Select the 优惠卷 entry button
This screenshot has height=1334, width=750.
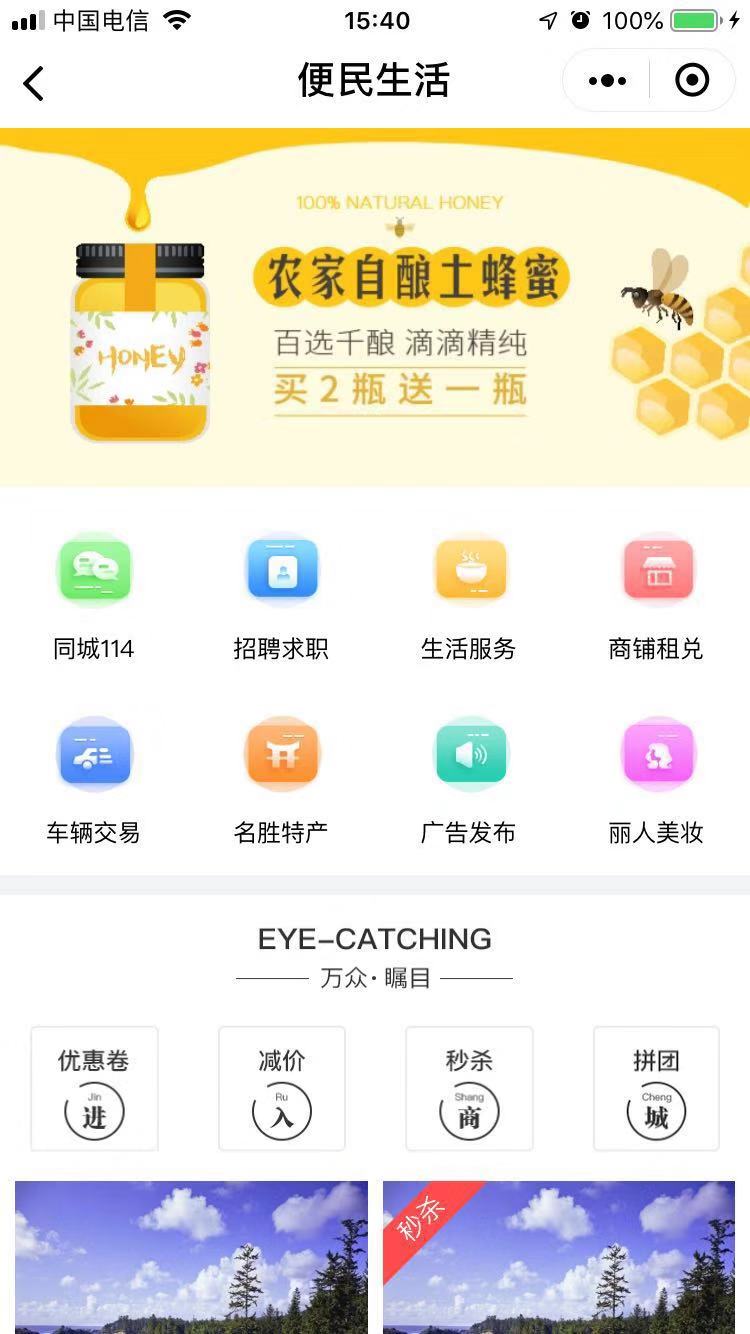point(94,1088)
